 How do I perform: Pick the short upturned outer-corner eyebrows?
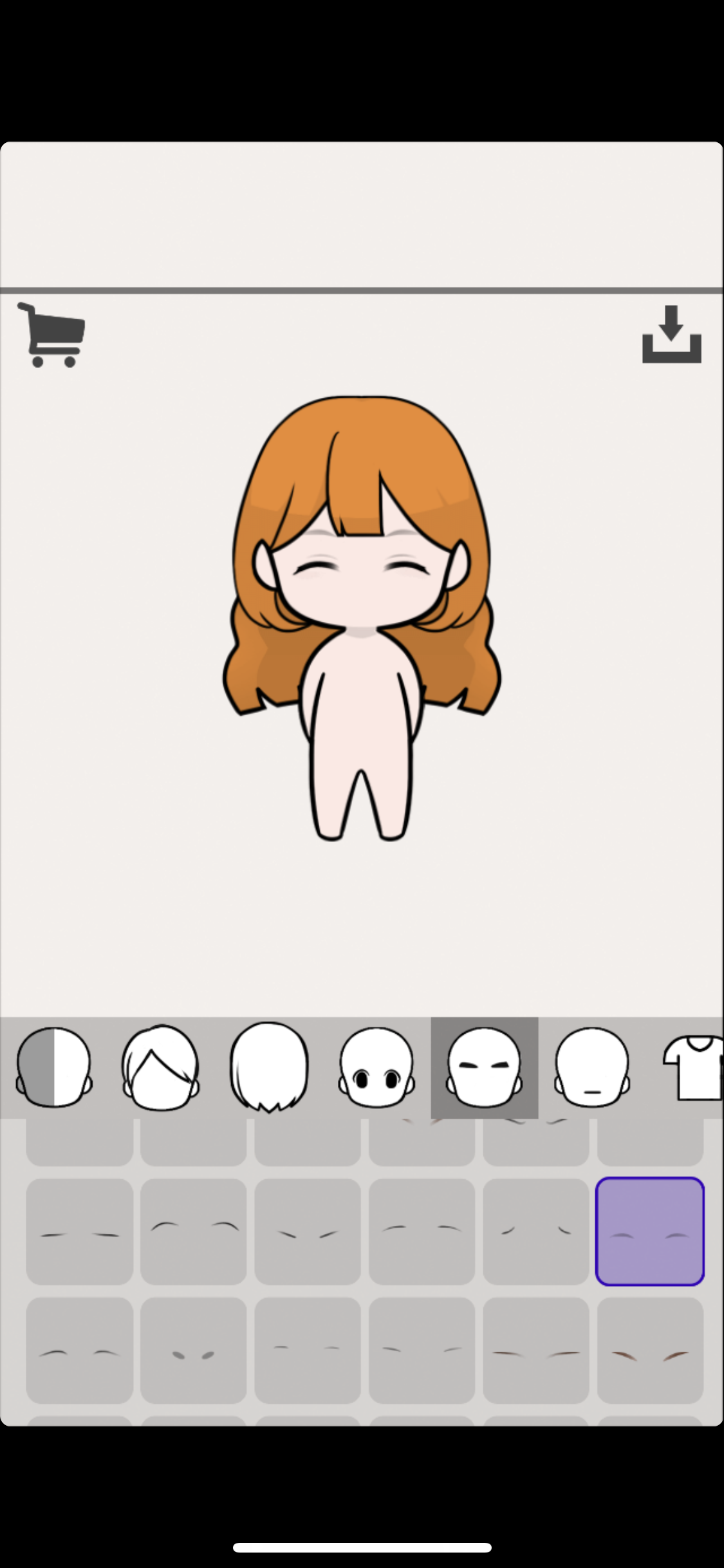coord(536,1231)
